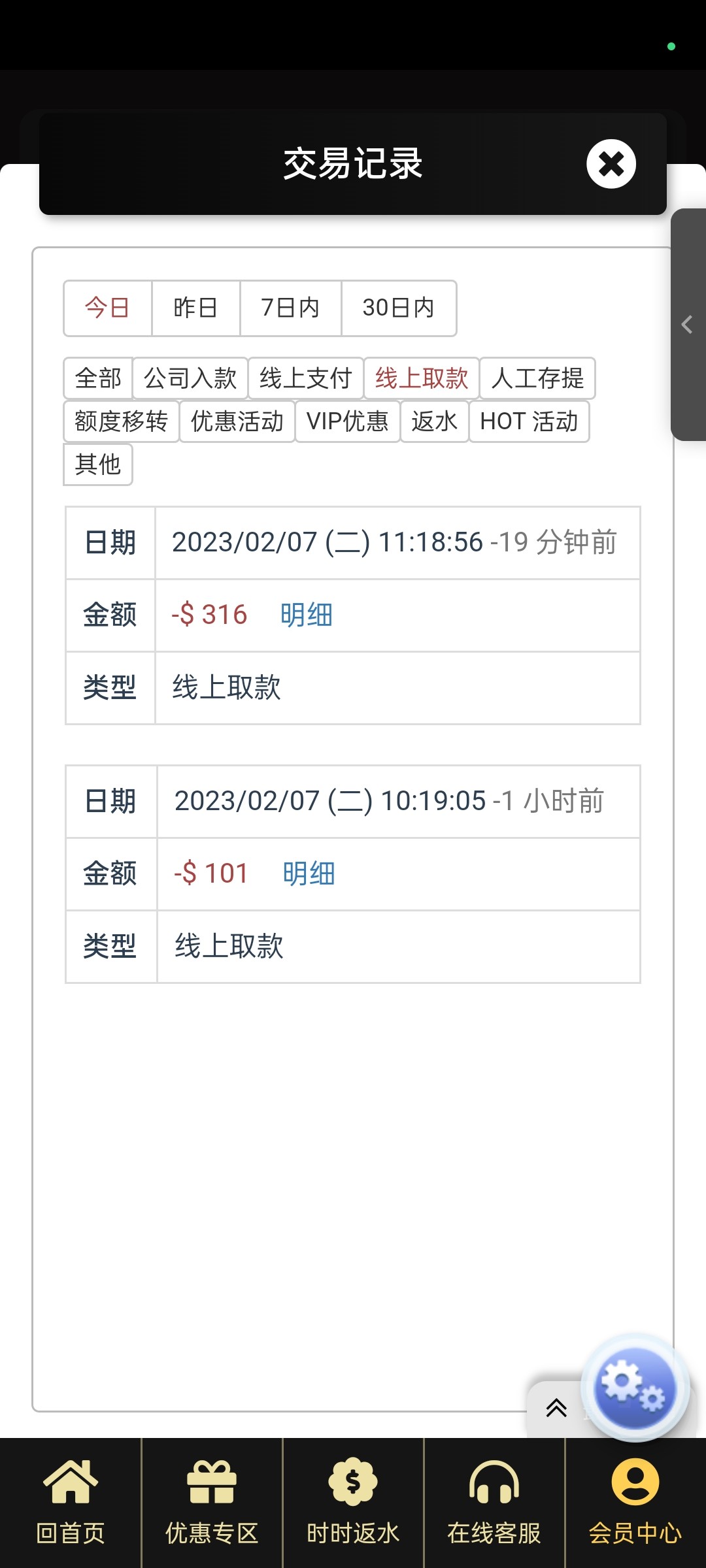Switch to the 昨日 date filter

tap(195, 308)
